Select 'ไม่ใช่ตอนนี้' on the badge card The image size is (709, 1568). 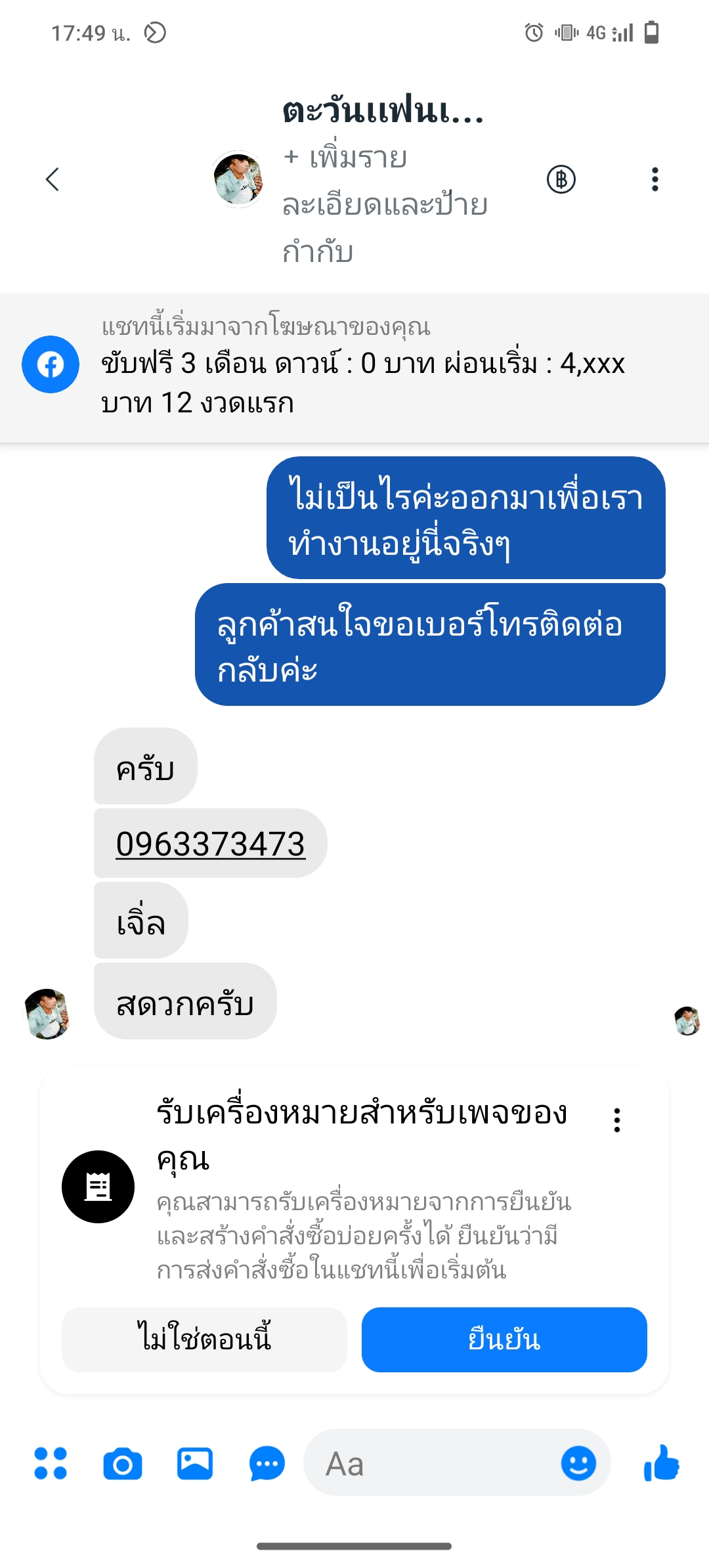coord(204,1339)
